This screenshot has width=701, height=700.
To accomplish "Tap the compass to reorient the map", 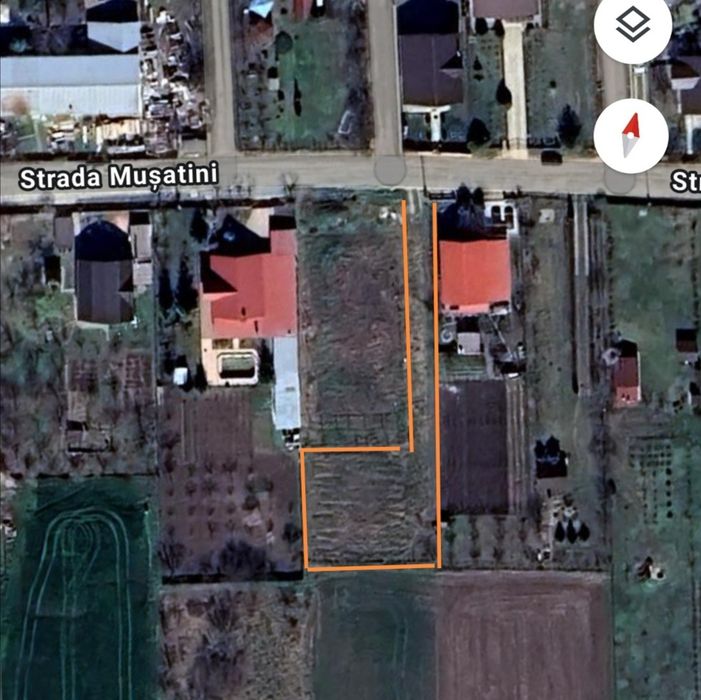I will [x=631, y=135].
